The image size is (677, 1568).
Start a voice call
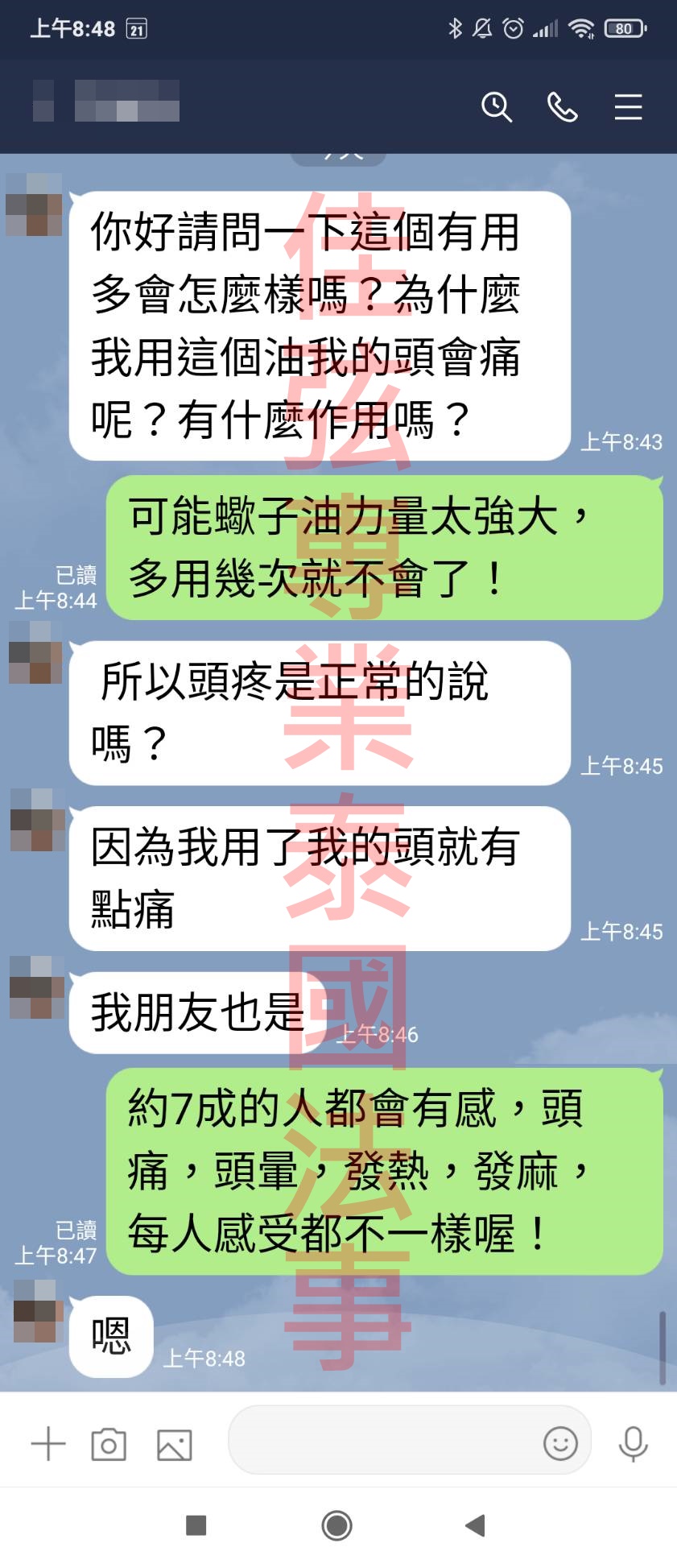point(562,107)
